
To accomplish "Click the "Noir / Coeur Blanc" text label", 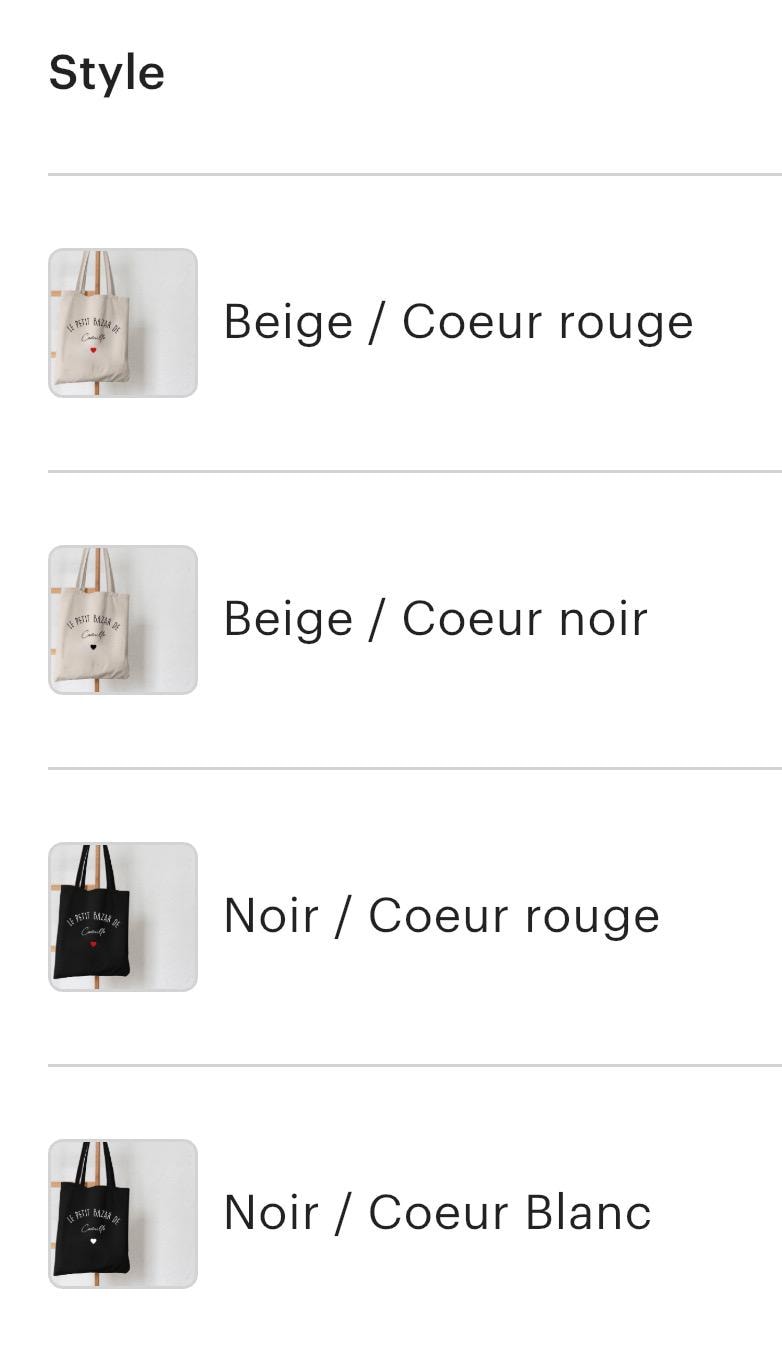I will tap(437, 1213).
